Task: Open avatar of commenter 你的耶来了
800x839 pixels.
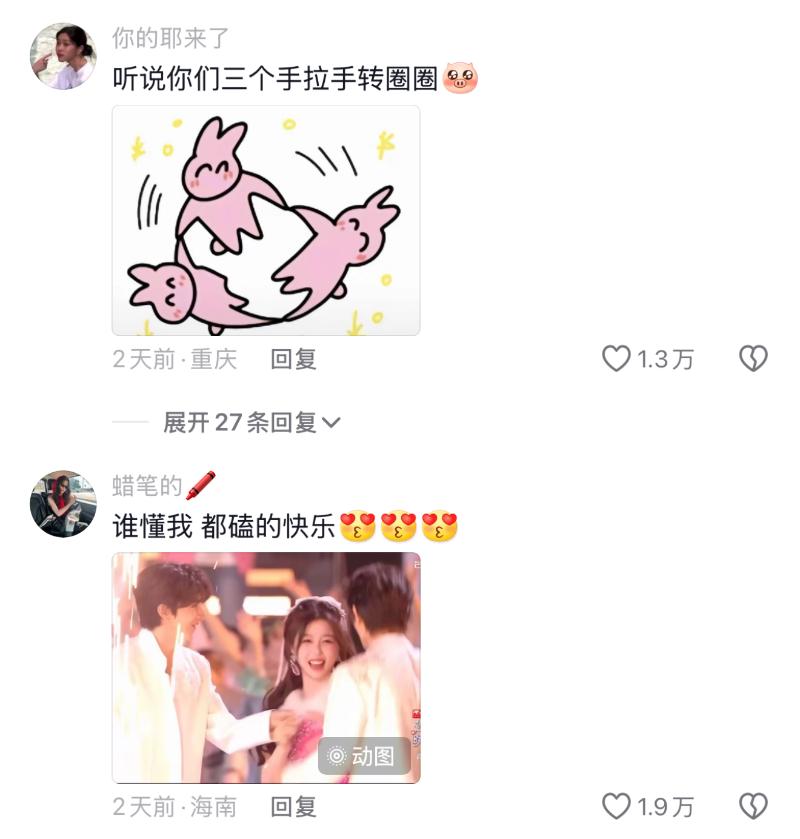Action: tap(63, 57)
